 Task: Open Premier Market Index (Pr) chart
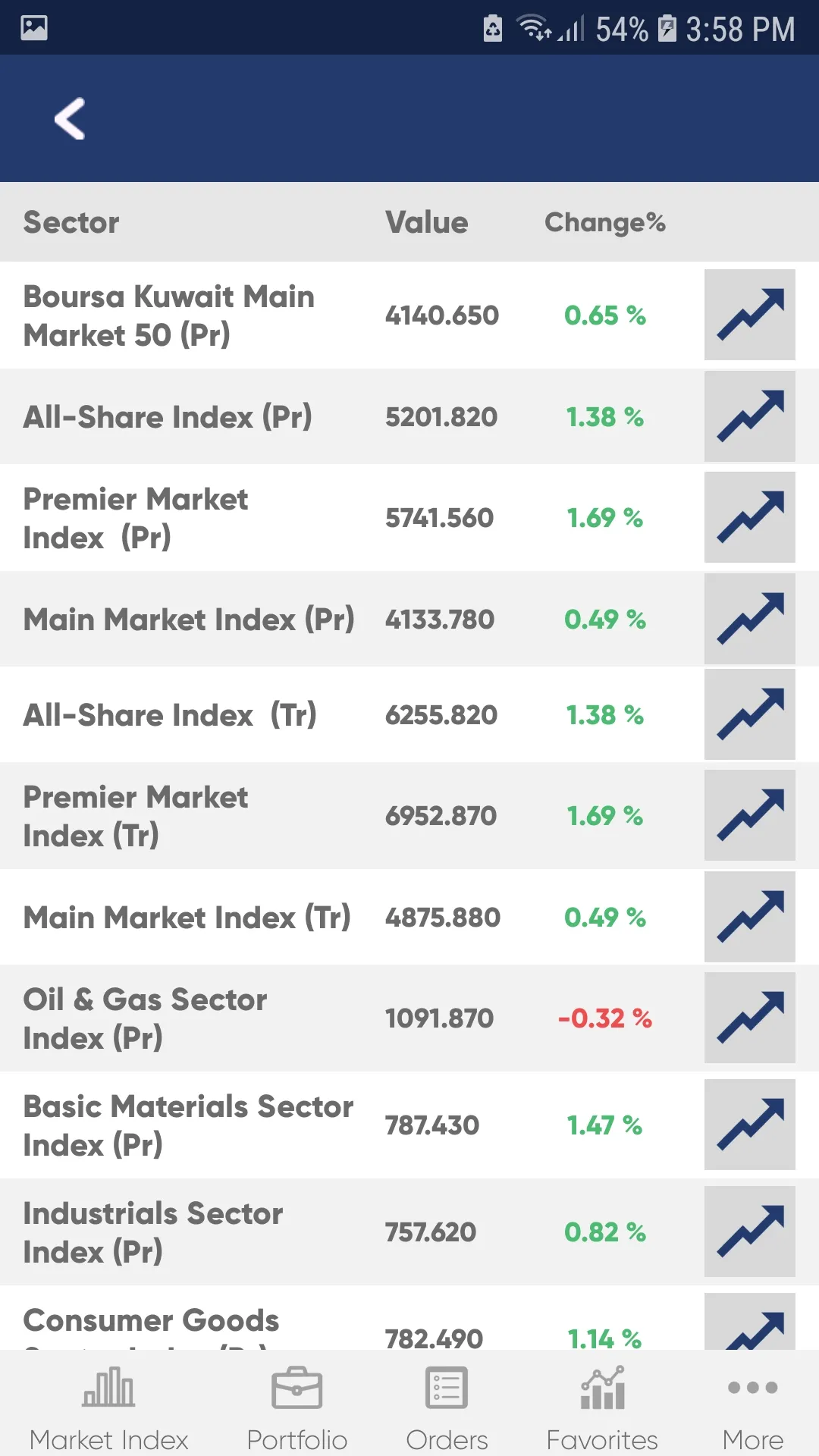click(749, 517)
